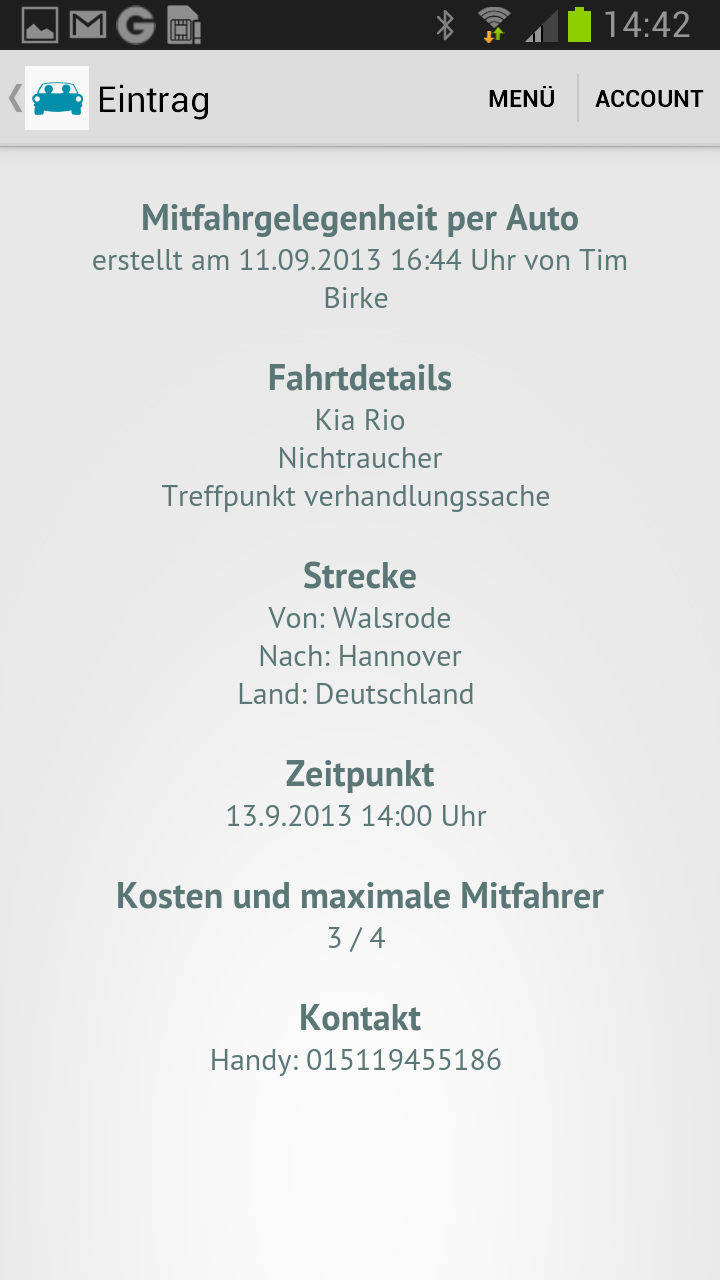Open the ACCOUNT section
This screenshot has height=1280, width=720.
click(649, 99)
